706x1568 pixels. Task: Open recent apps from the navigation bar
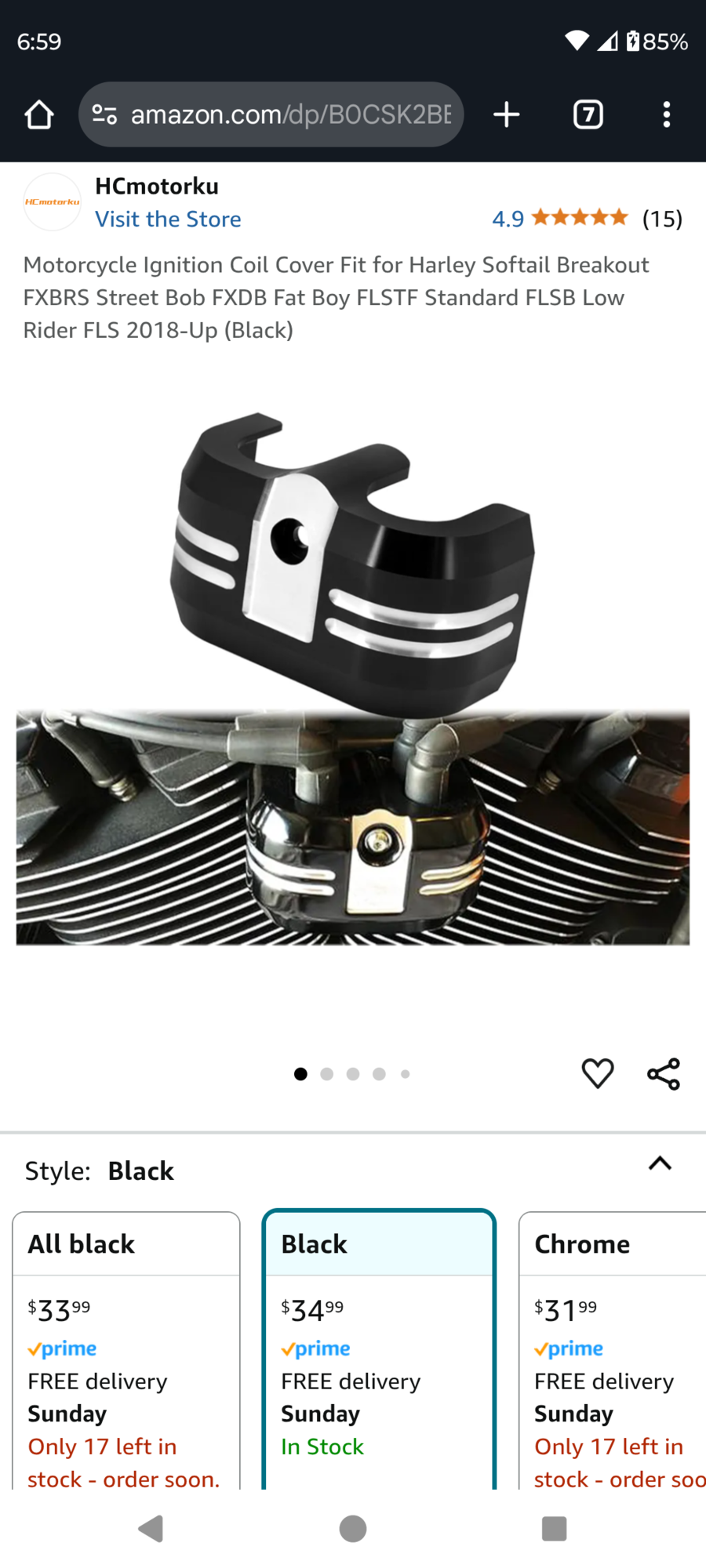click(x=554, y=1528)
